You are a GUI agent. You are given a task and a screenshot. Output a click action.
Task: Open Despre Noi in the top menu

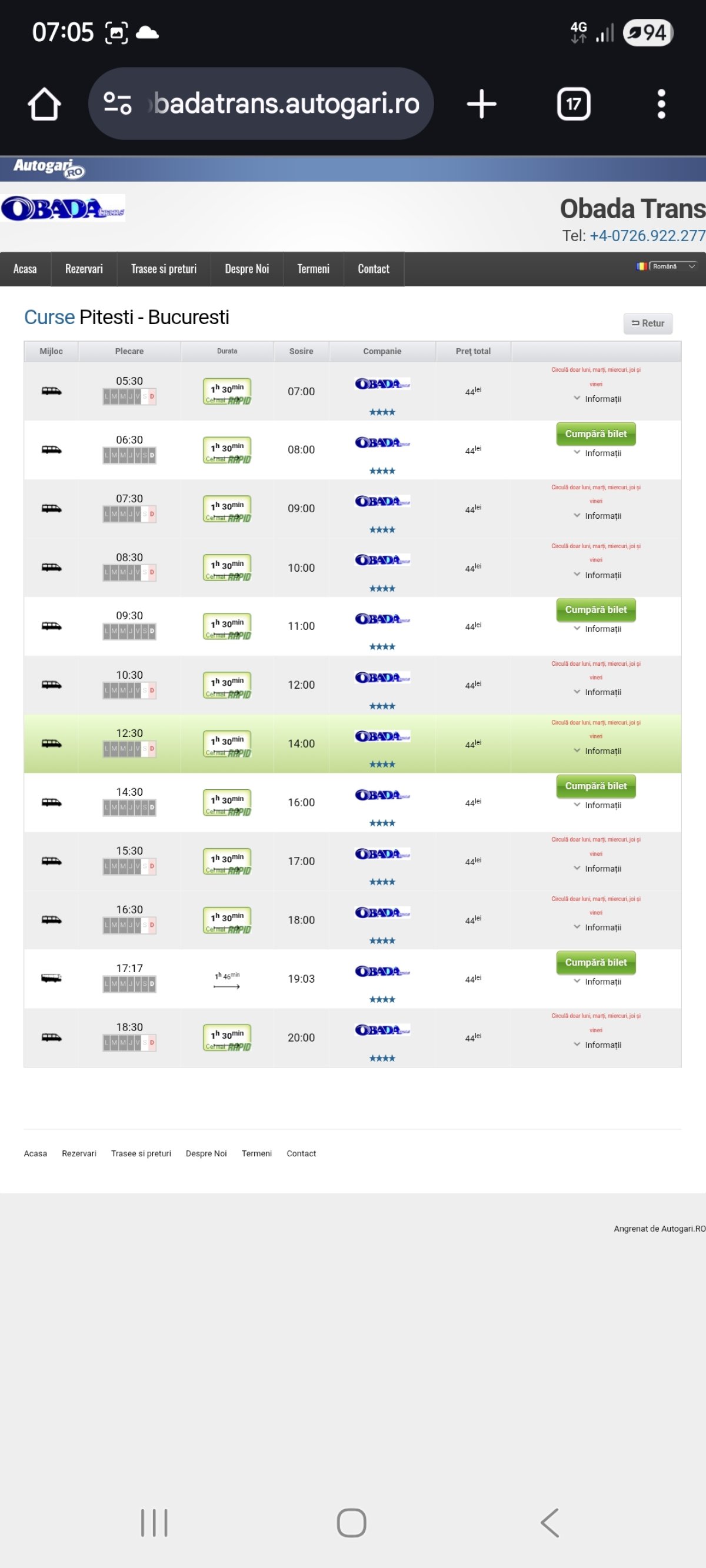(x=247, y=269)
